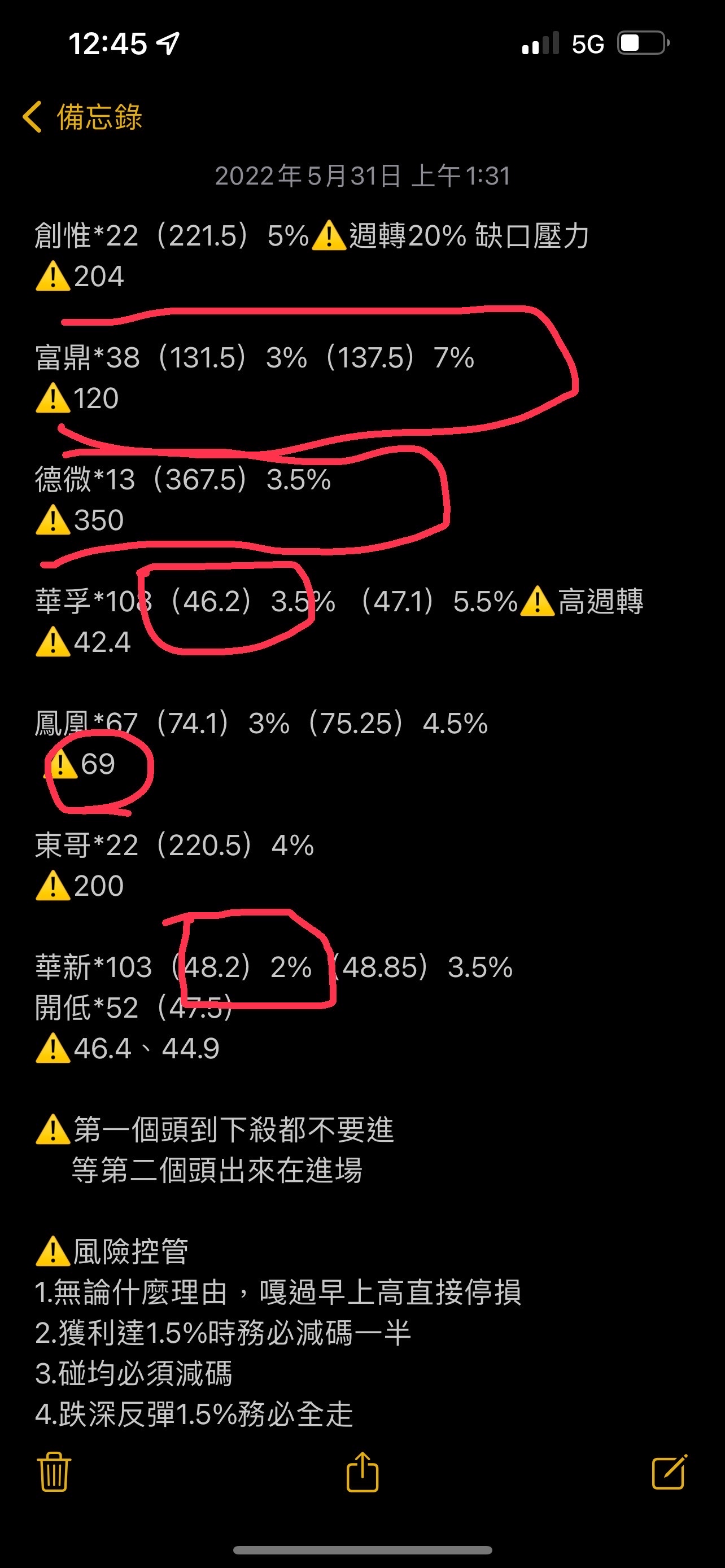Share this note
The width and height of the screenshot is (725, 1568).
[362, 1472]
